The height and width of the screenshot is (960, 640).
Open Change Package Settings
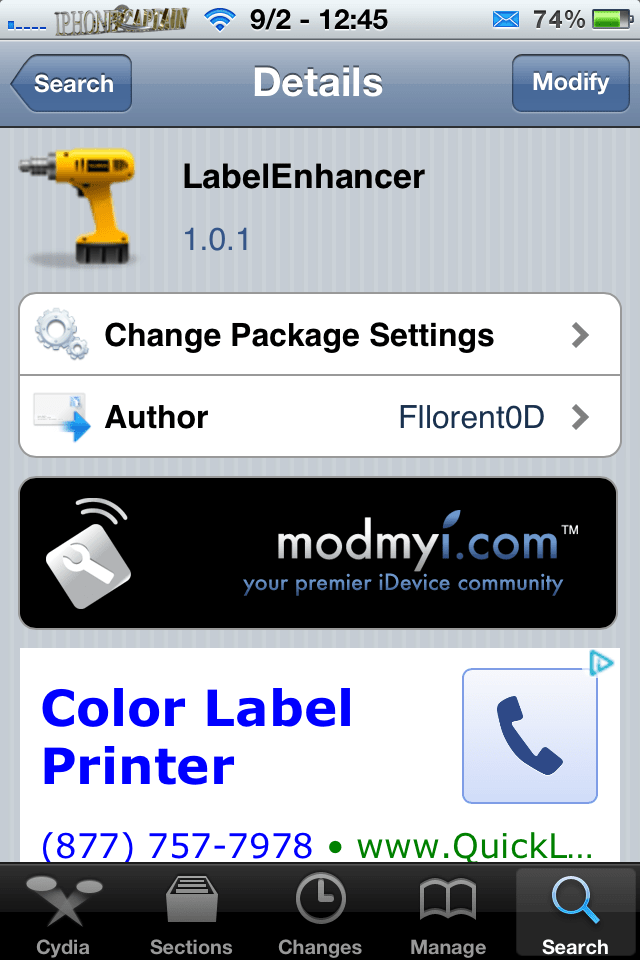click(320, 335)
